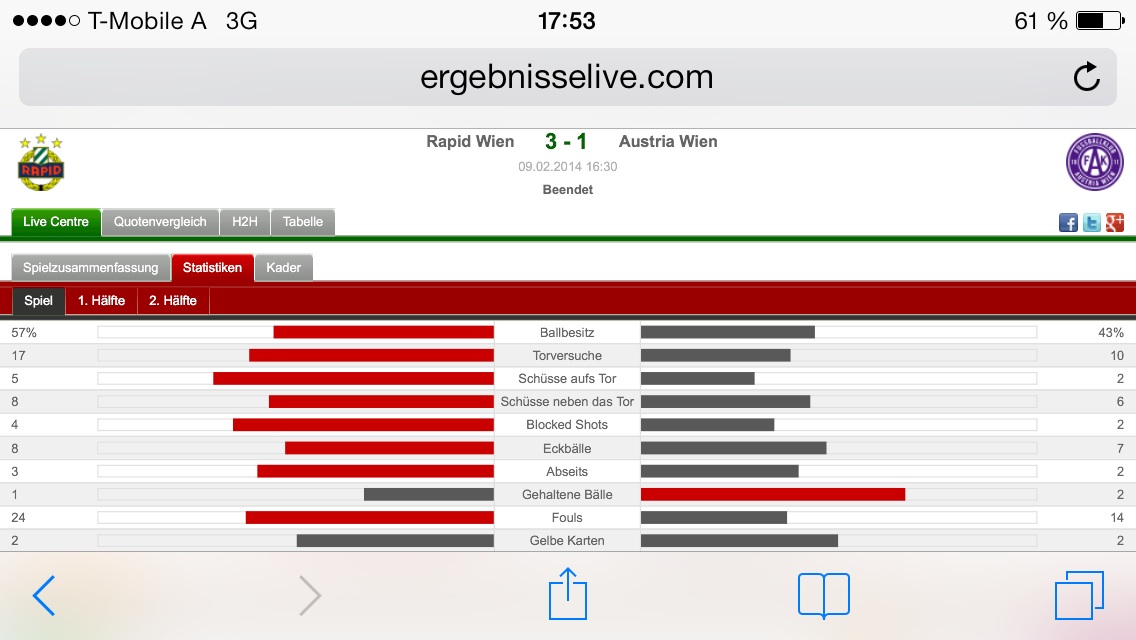Share the match on Facebook
Viewport: 1136px width, 640px height.
click(x=1069, y=223)
